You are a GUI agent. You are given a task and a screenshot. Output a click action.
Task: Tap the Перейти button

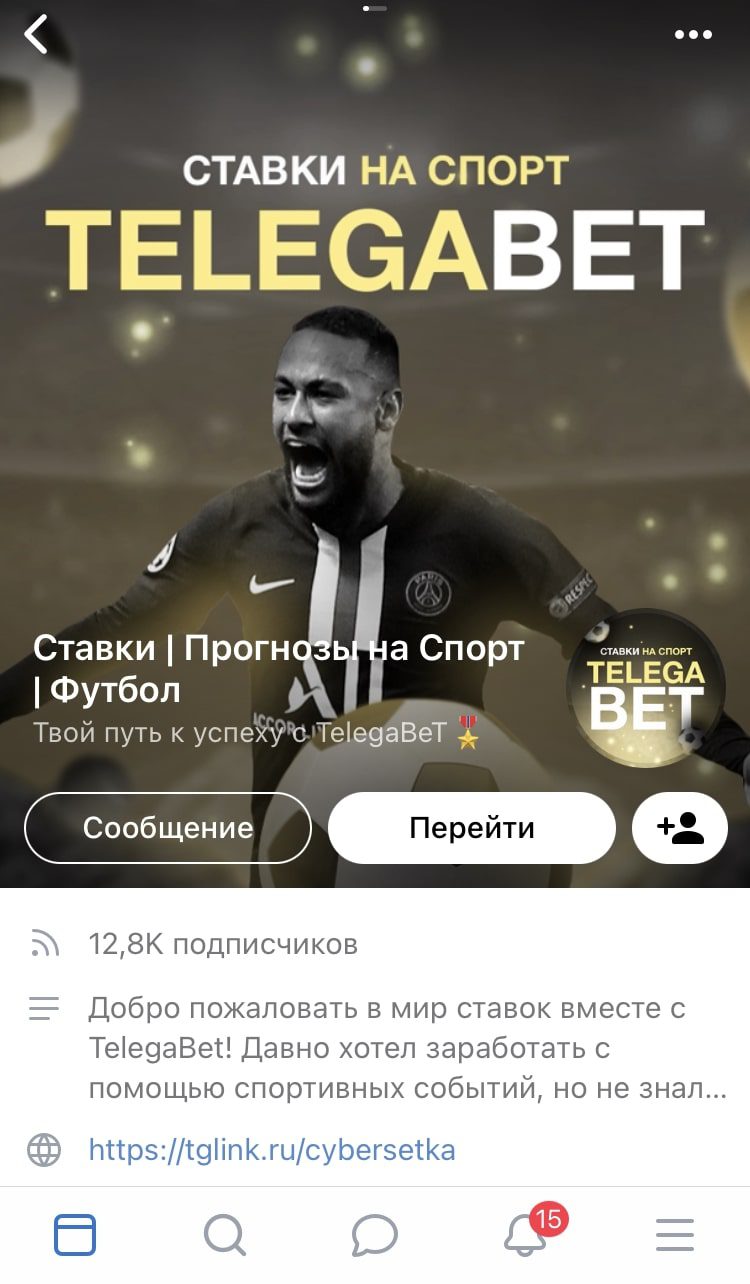click(472, 828)
